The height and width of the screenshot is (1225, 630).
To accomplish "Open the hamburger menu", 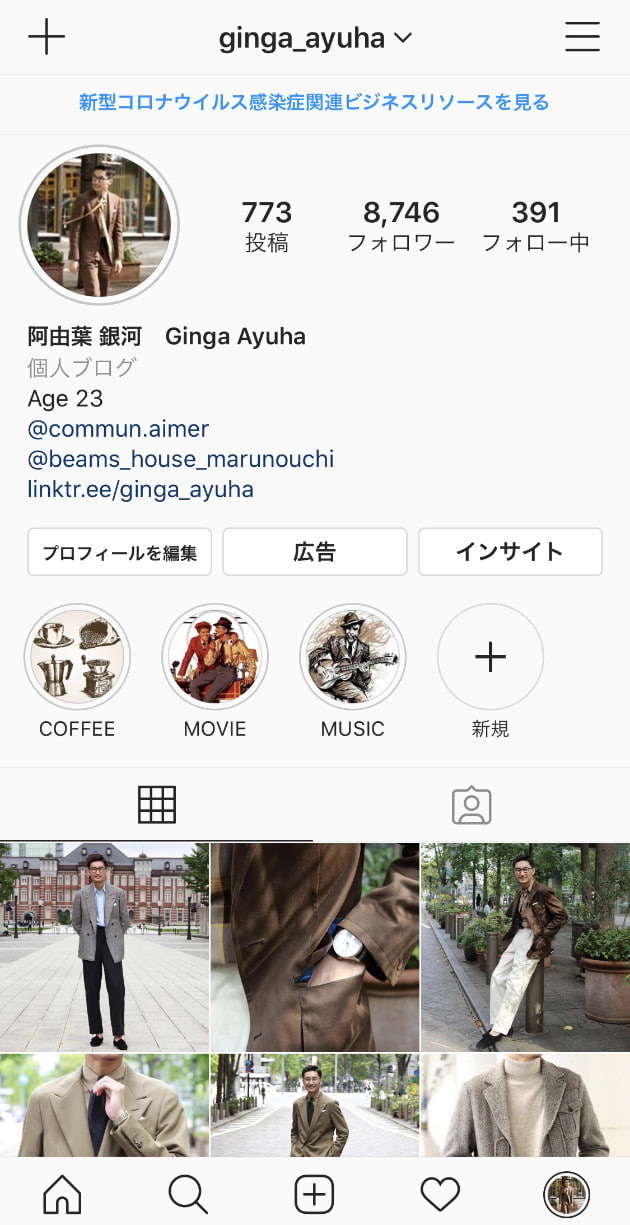I will [582, 37].
